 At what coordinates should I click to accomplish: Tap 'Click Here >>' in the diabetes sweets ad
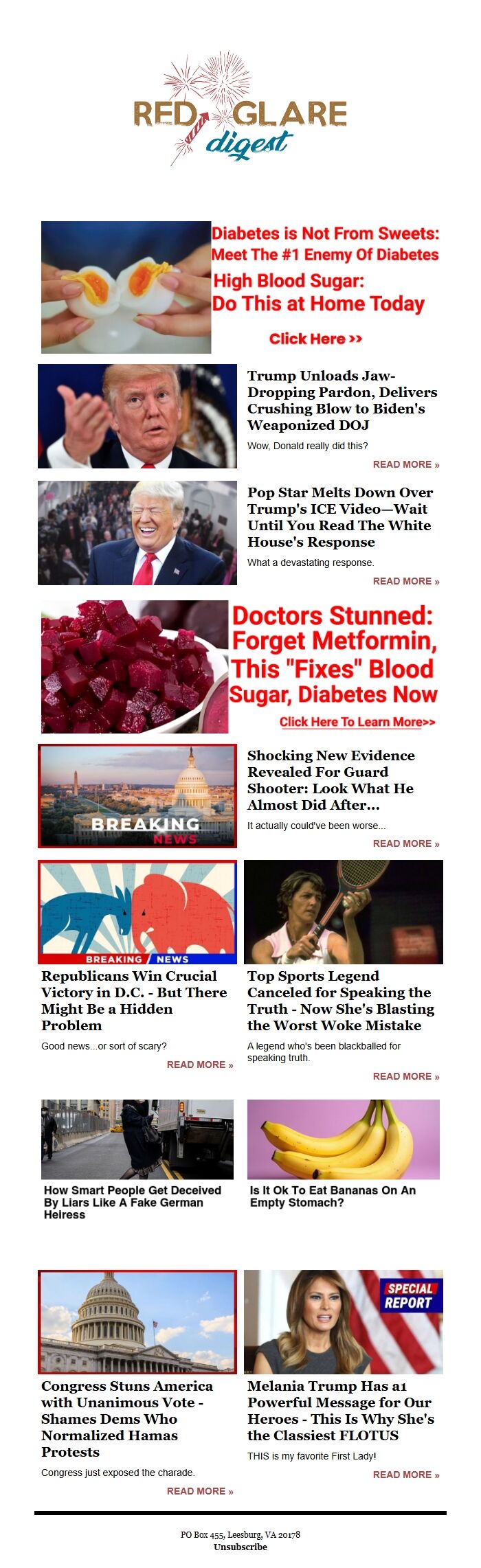point(315,339)
